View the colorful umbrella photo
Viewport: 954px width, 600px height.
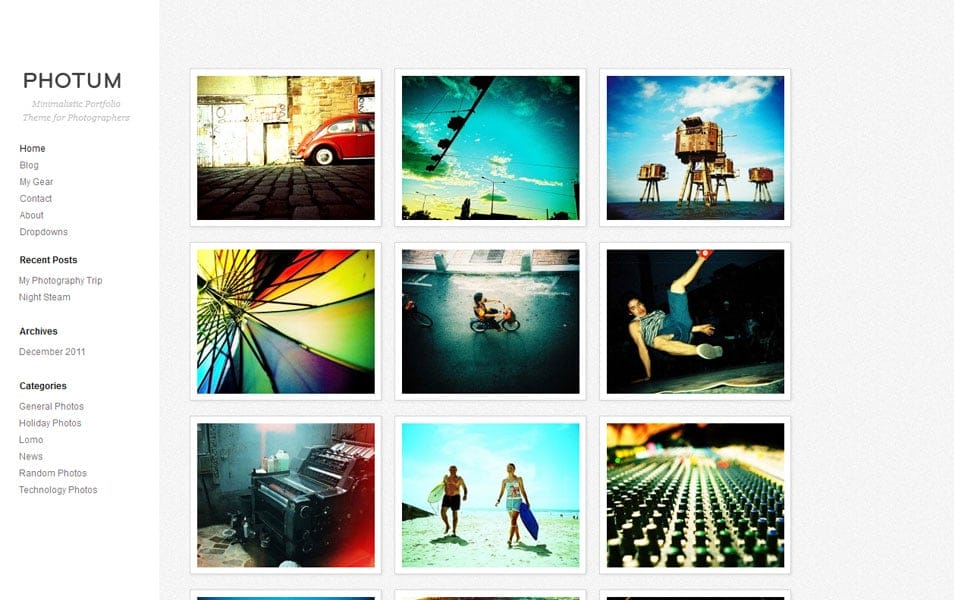(285, 321)
